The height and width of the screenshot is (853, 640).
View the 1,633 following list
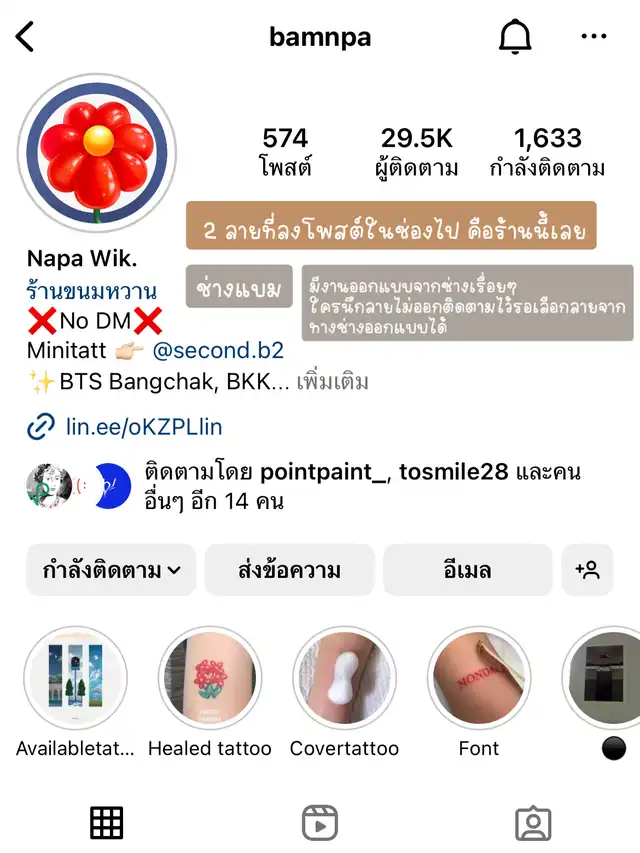pyautogui.click(x=547, y=152)
